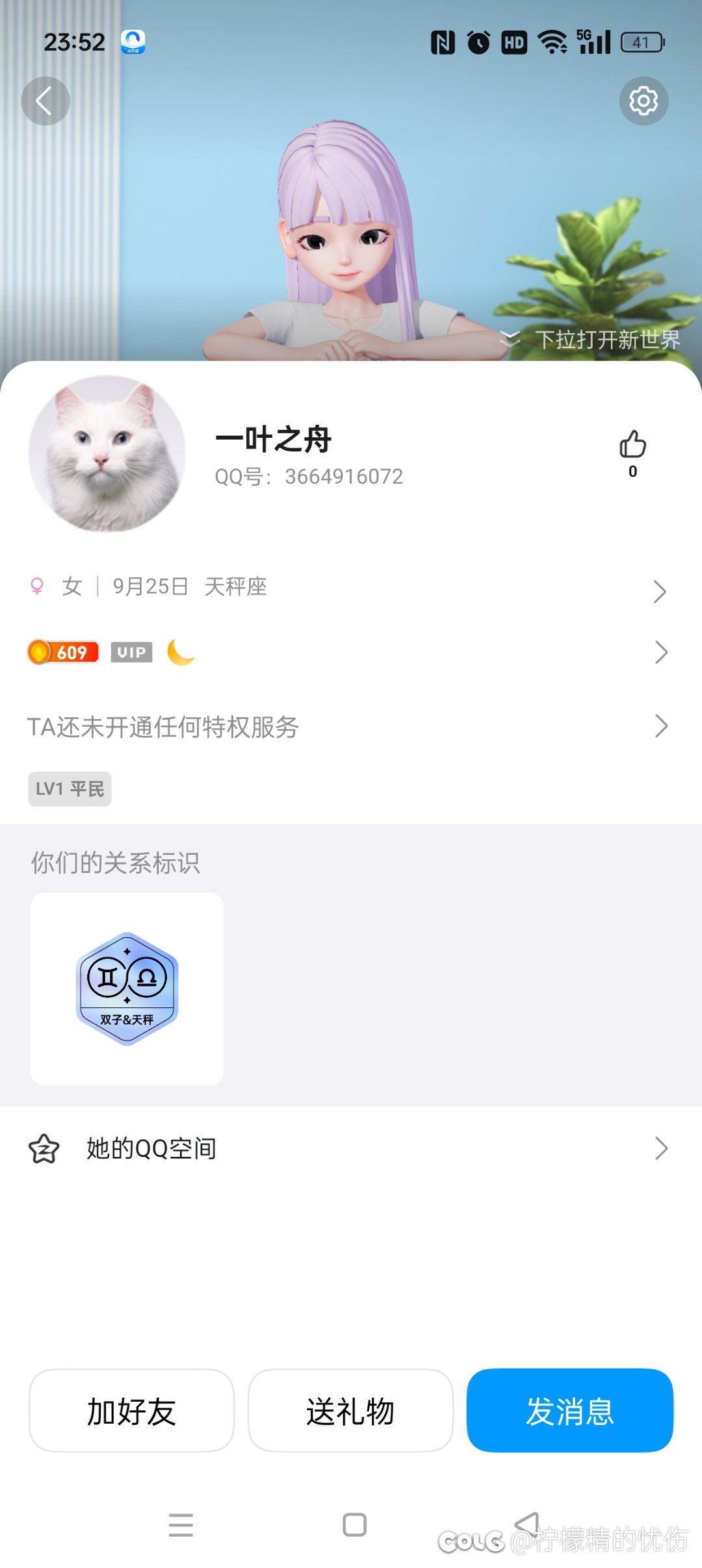Open recent apps from the navigation bar
This screenshot has width=702, height=1568.
(181, 1524)
